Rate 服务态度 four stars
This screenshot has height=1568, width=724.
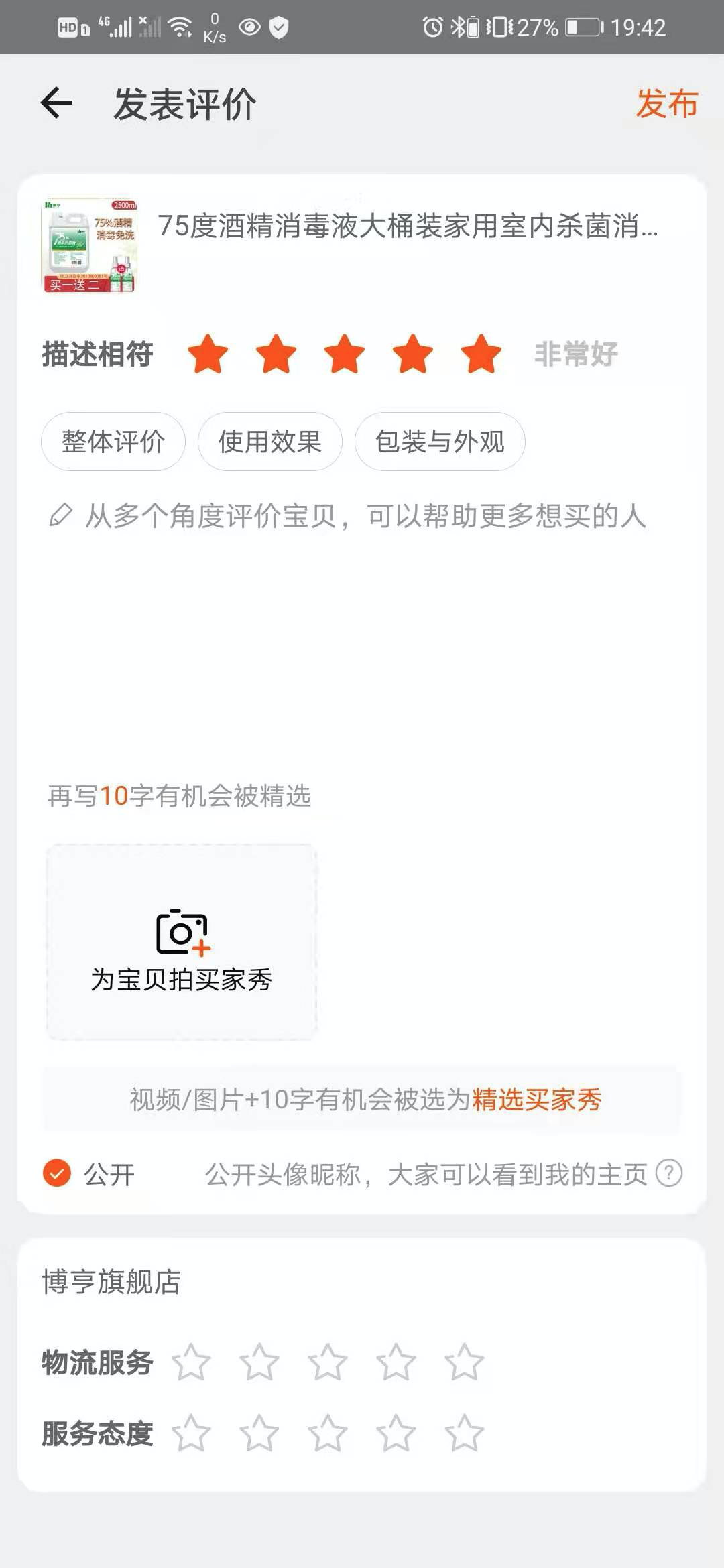pyautogui.click(x=396, y=1433)
